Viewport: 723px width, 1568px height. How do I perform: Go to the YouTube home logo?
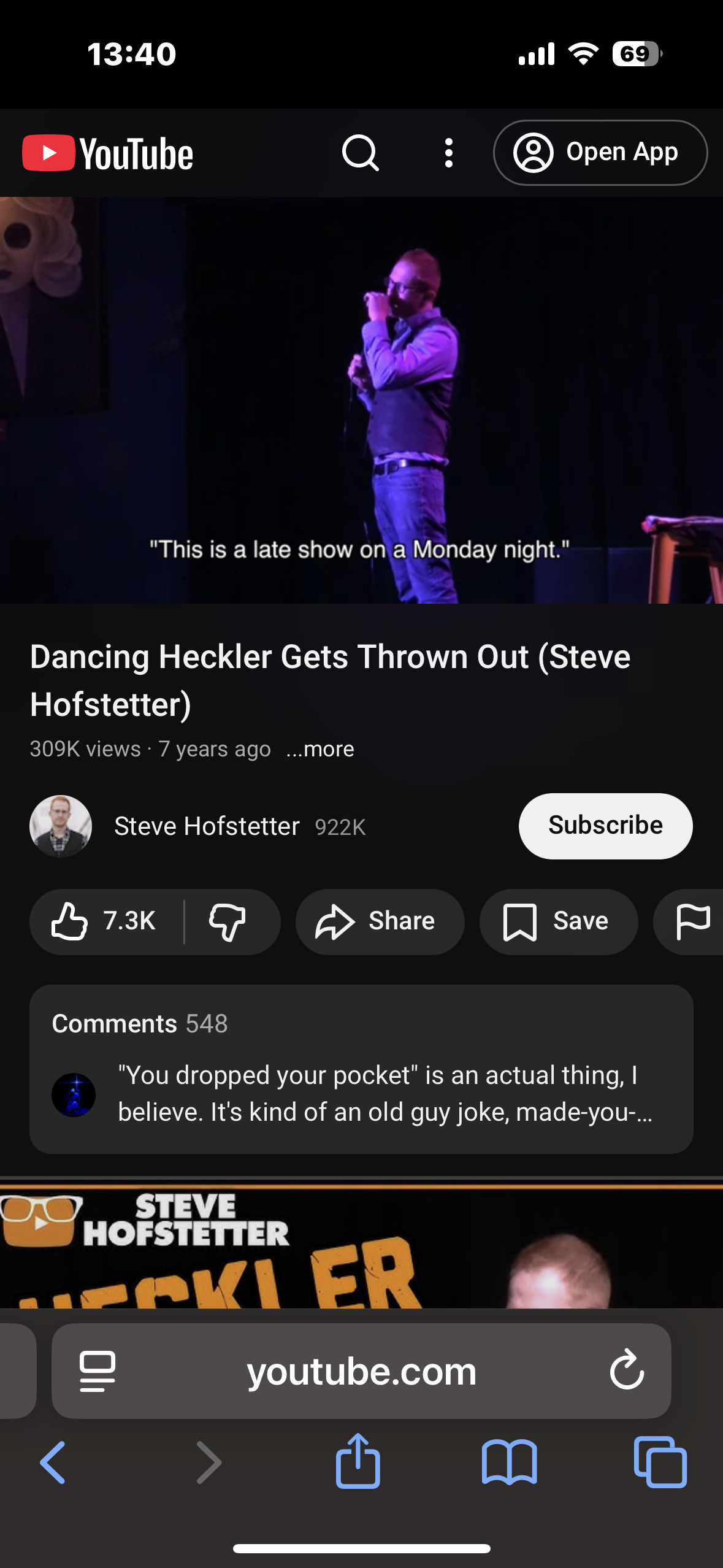click(x=108, y=153)
